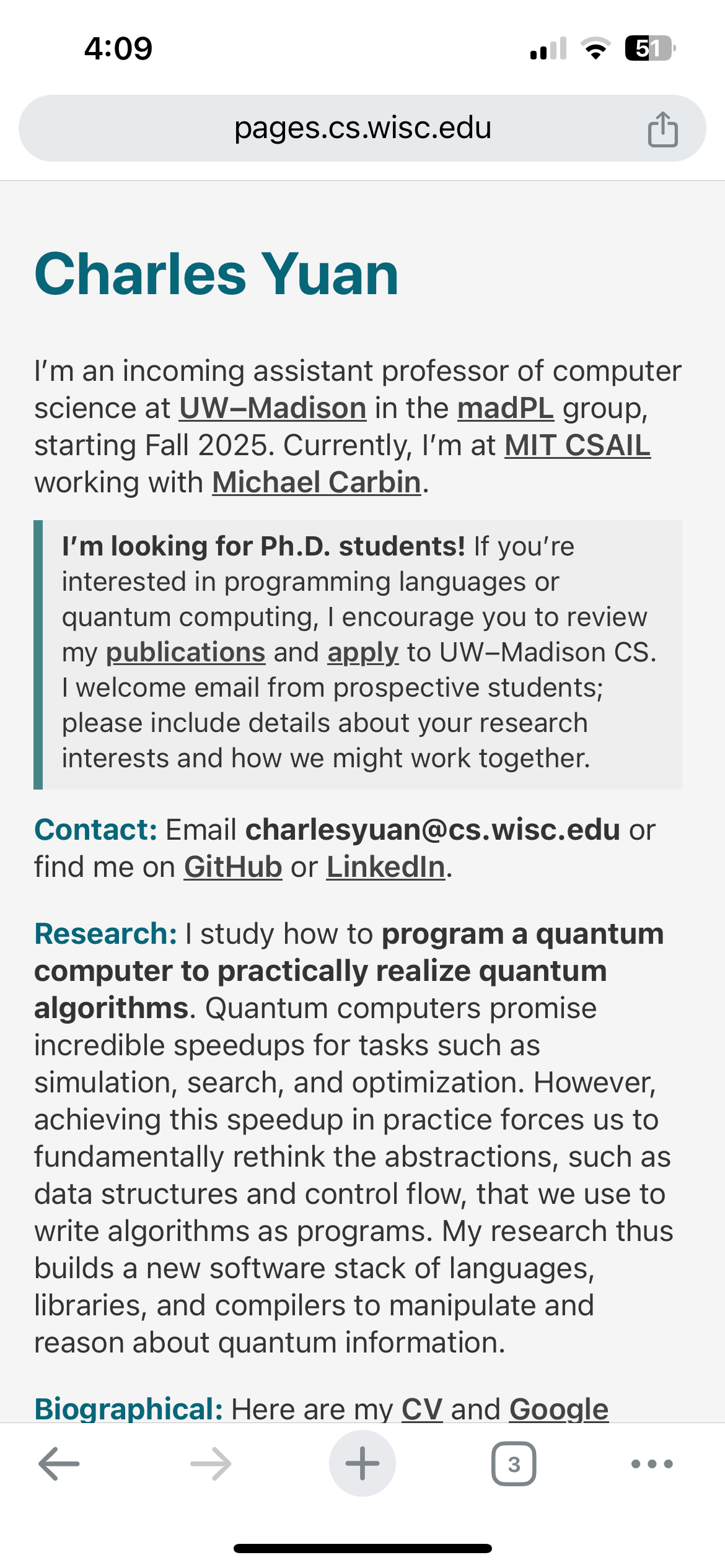
Task: Open the pages.cs.wisc.edu address bar
Action: (x=362, y=128)
